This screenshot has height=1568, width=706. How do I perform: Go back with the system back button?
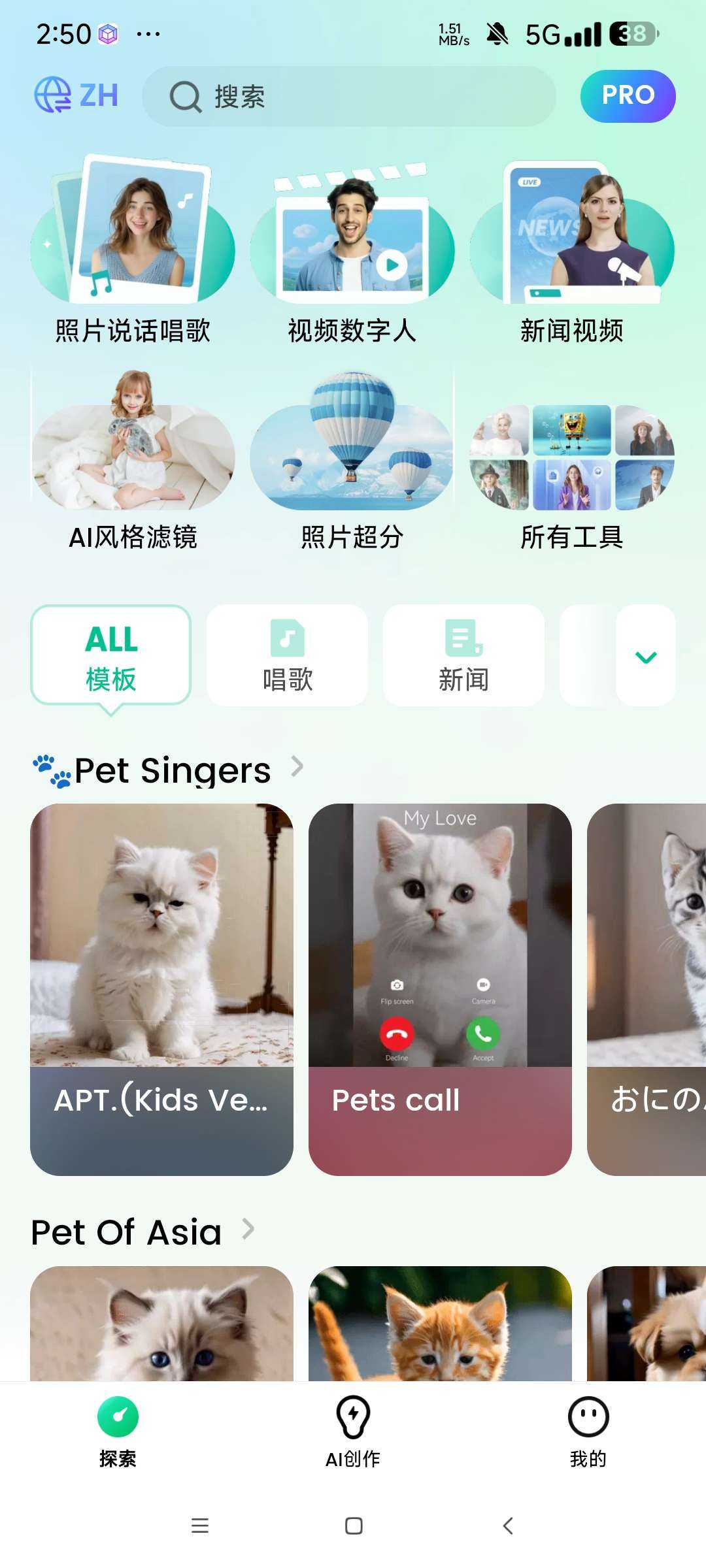(508, 1526)
